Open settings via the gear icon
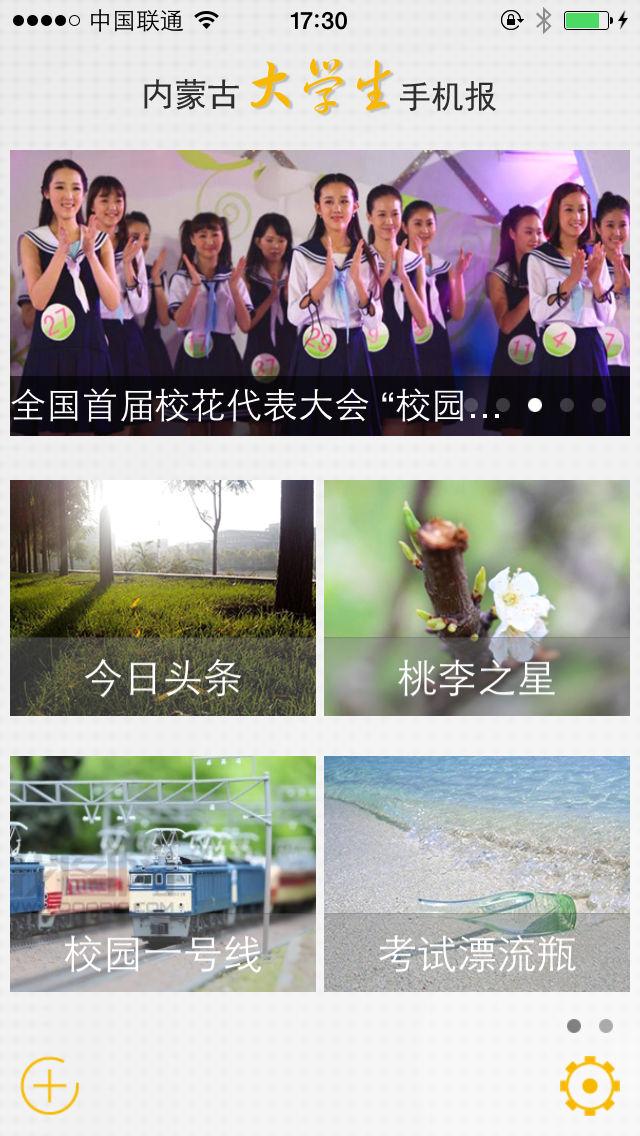This screenshot has height=1136, width=640. coord(590,1085)
